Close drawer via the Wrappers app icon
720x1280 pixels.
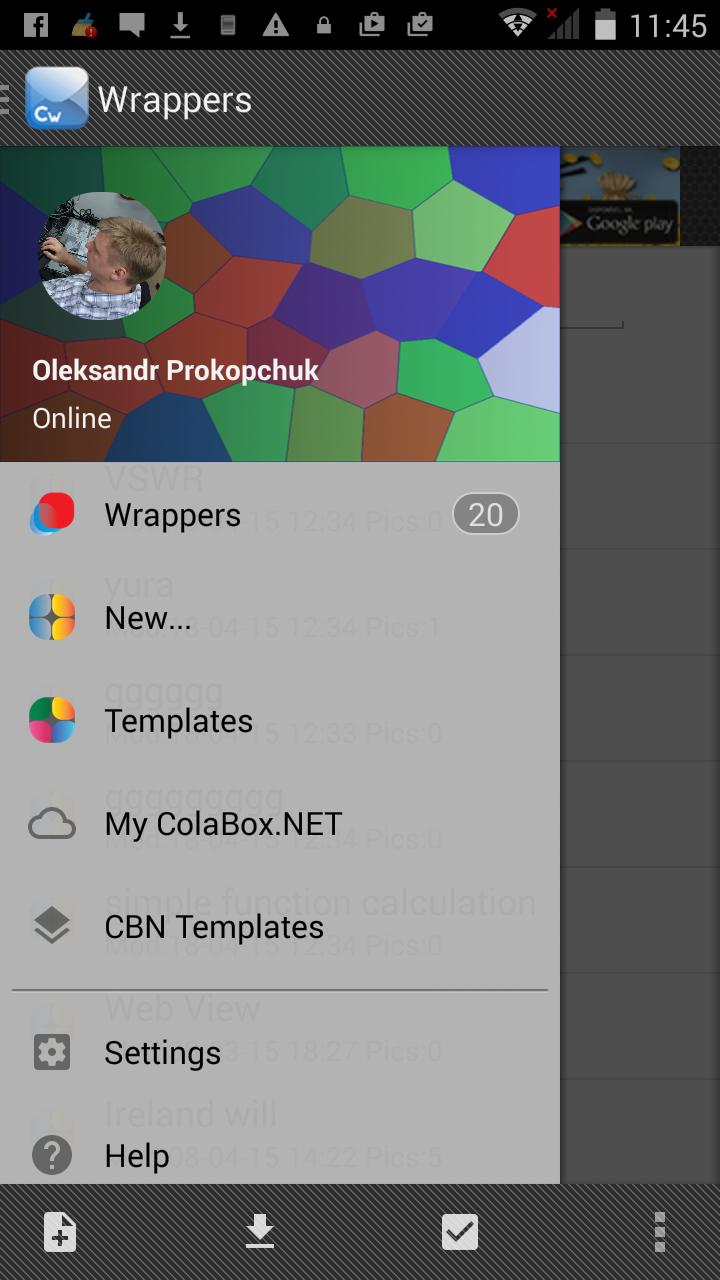pyautogui.click(x=56, y=99)
